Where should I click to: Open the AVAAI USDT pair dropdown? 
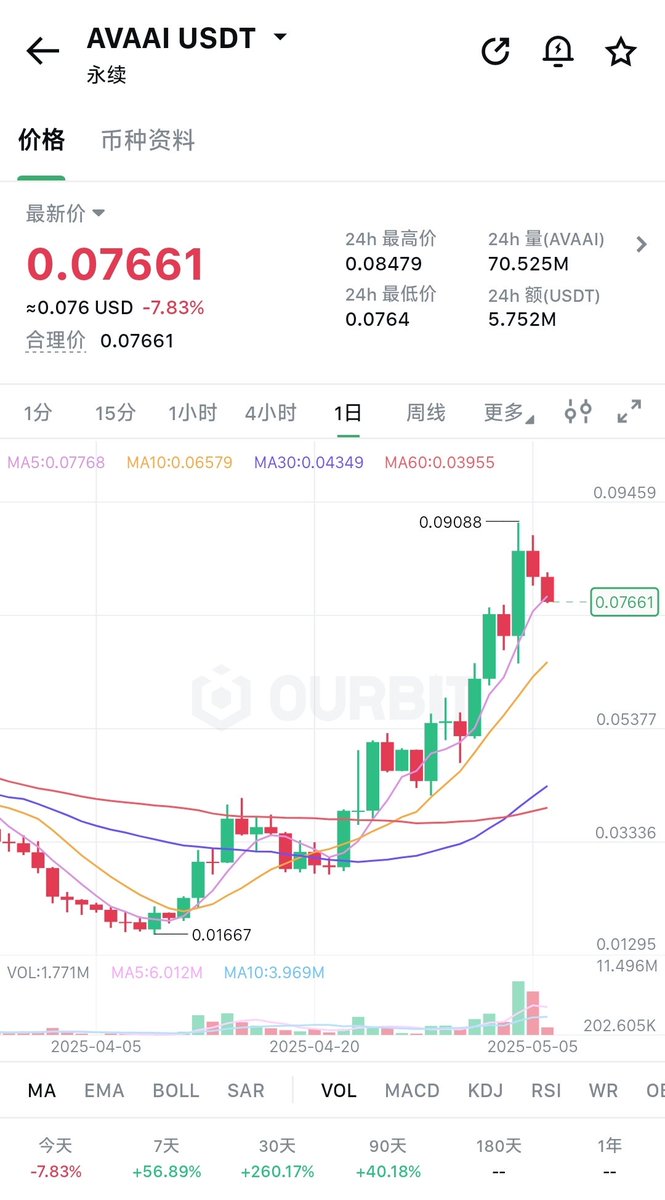(x=280, y=37)
